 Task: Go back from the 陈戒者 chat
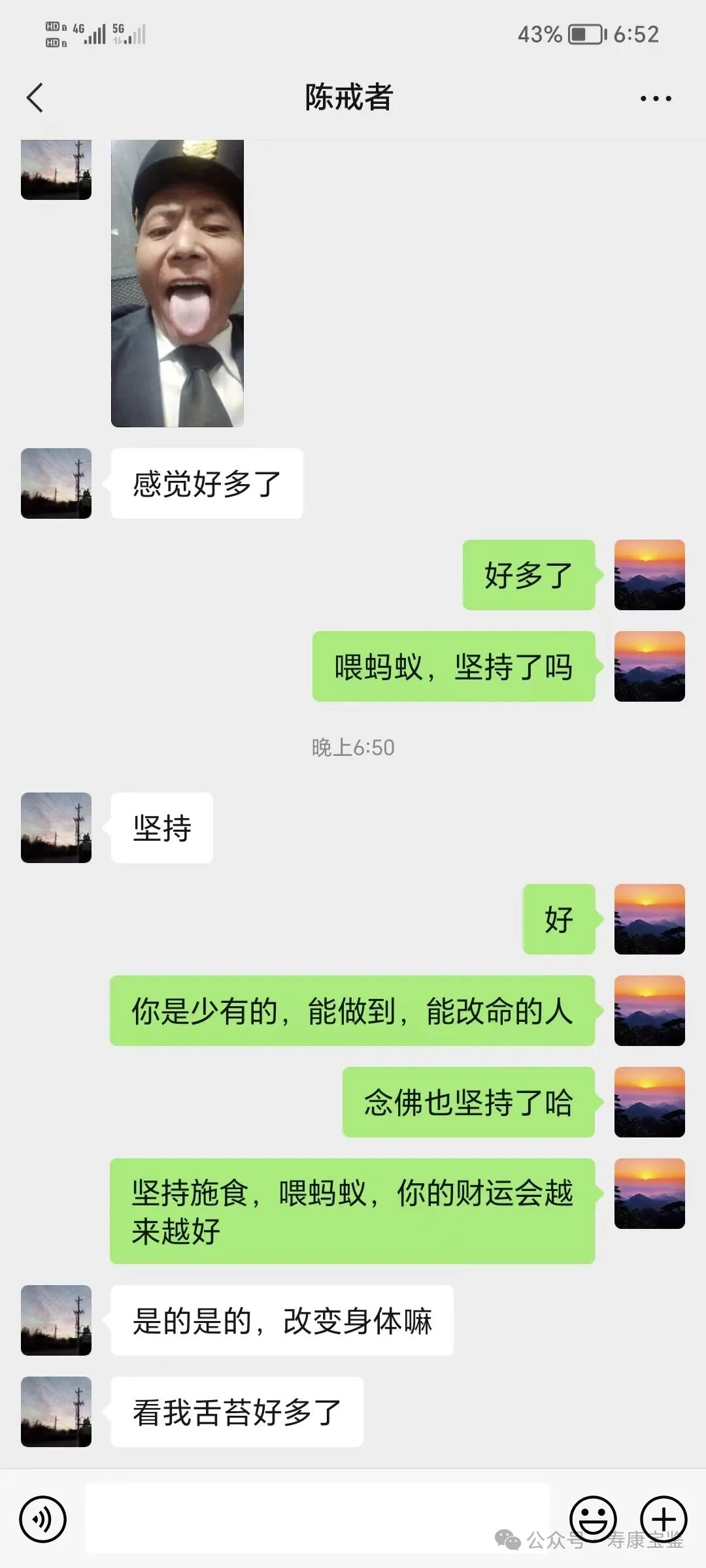pos(35,98)
